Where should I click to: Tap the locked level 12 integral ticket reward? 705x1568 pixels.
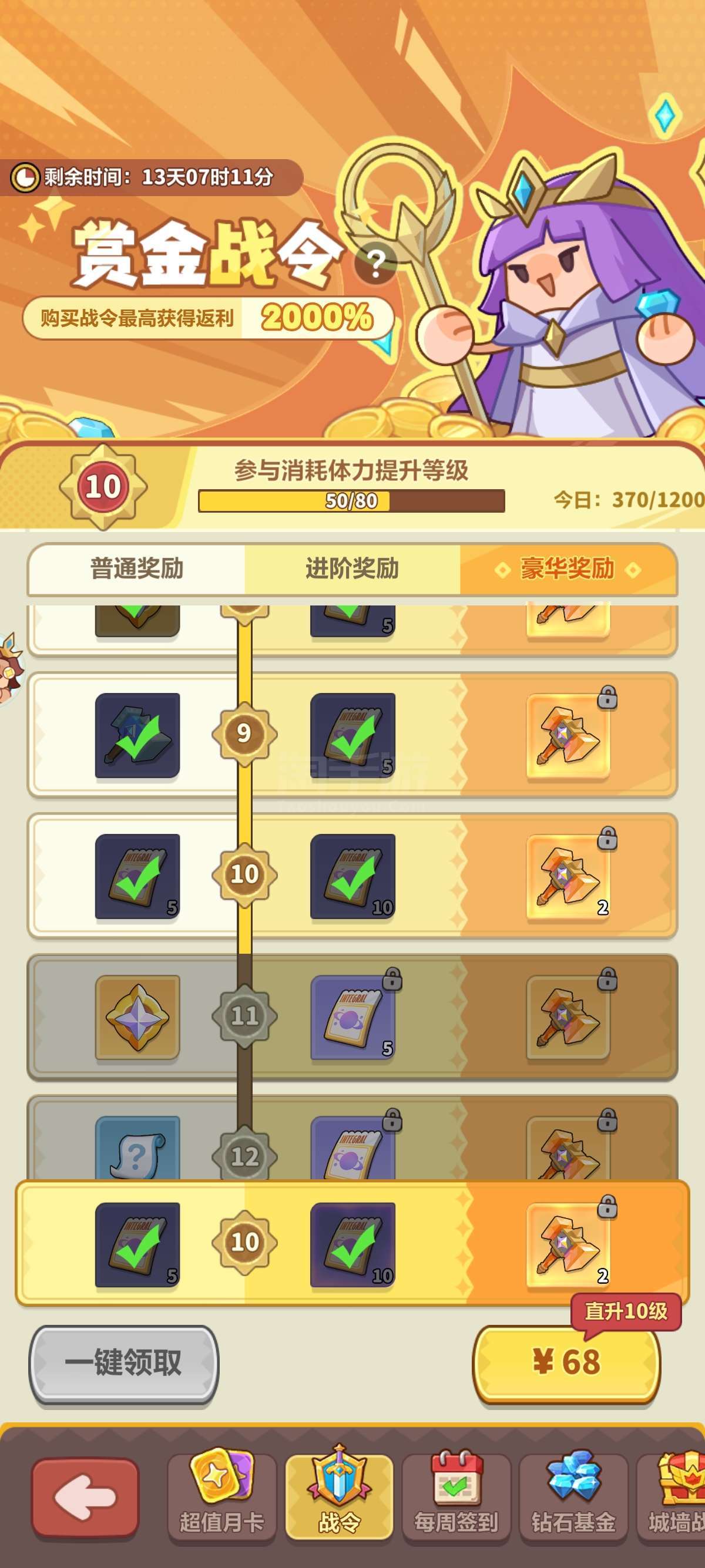353,1148
